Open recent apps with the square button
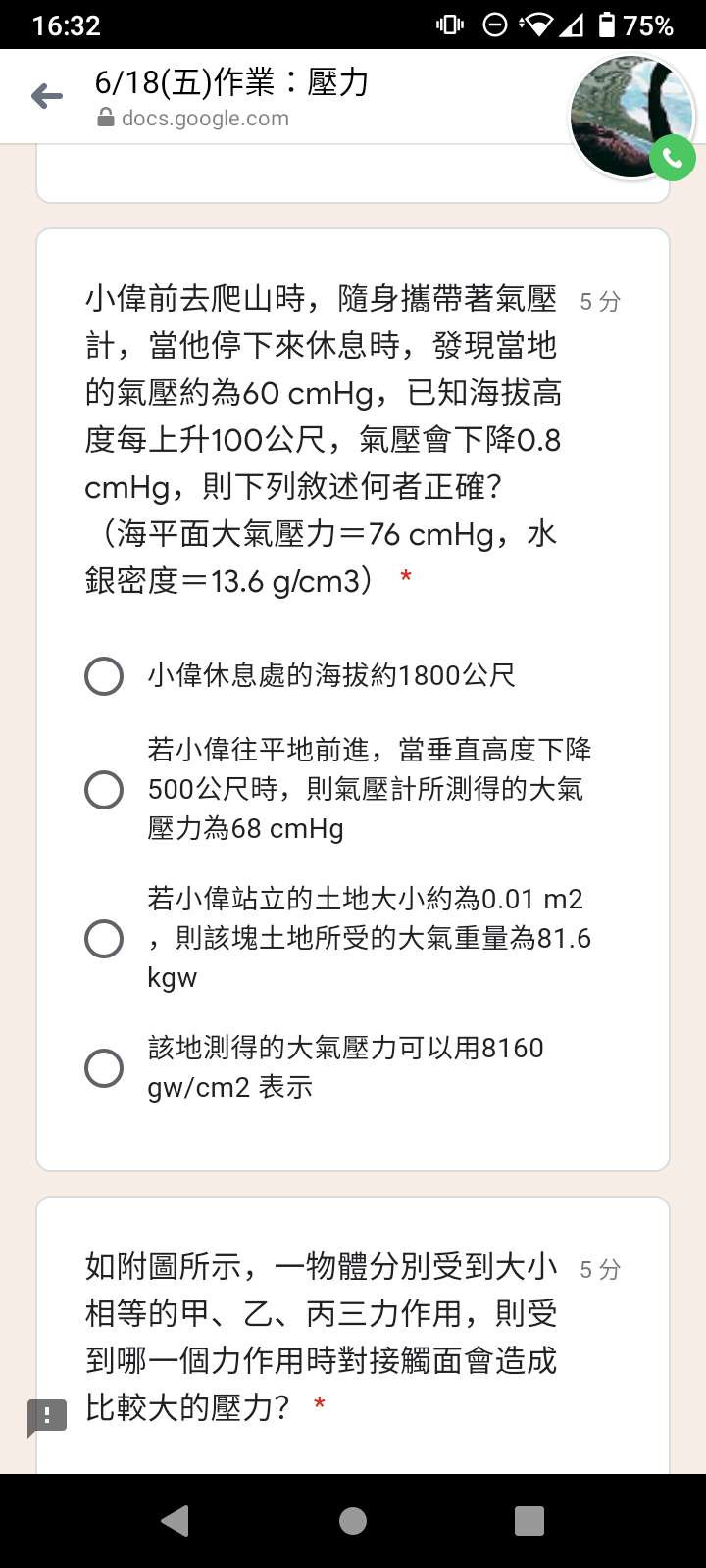This screenshot has width=706, height=1568. tap(529, 1521)
